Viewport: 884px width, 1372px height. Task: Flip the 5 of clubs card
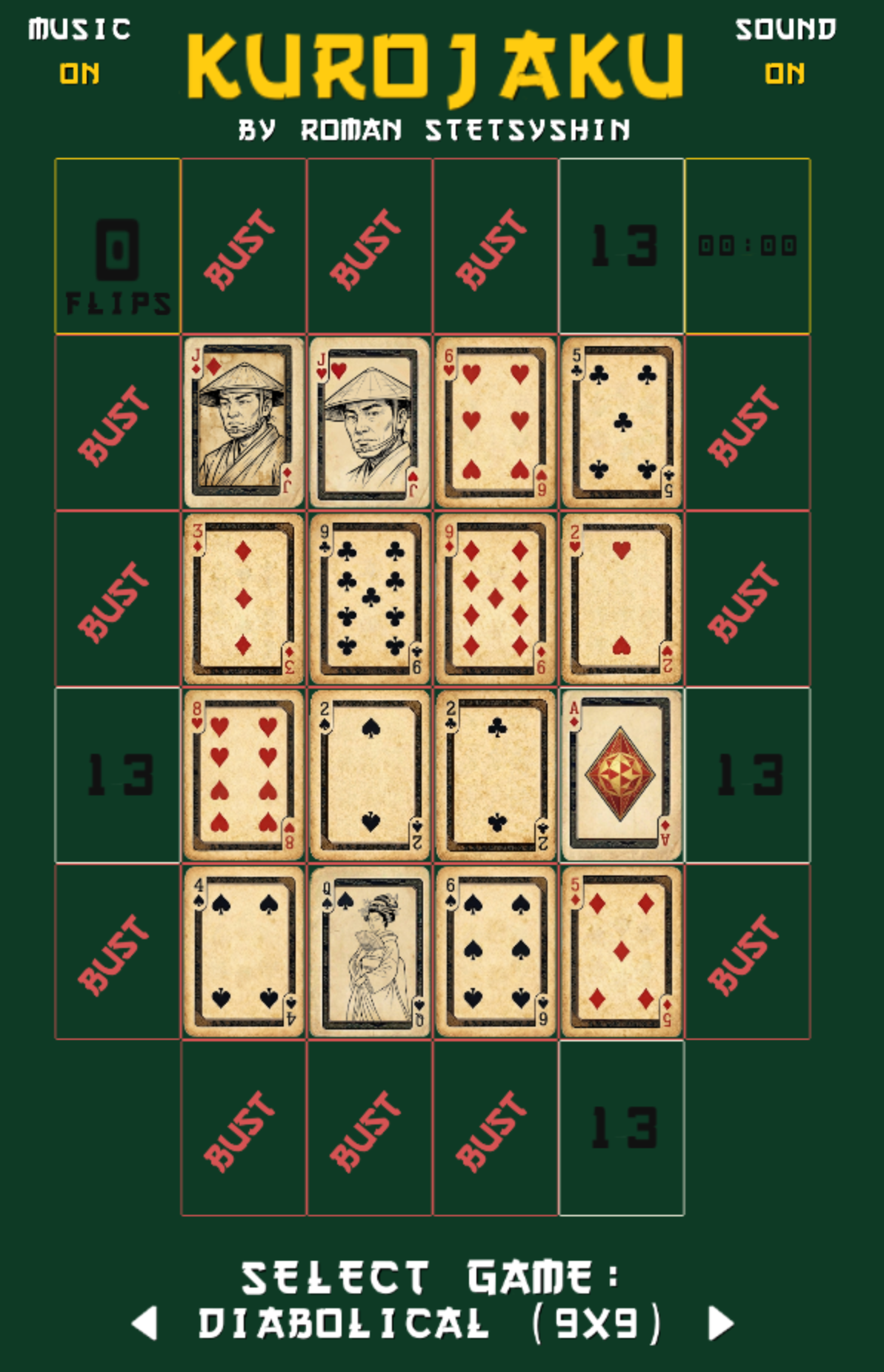coord(622,422)
